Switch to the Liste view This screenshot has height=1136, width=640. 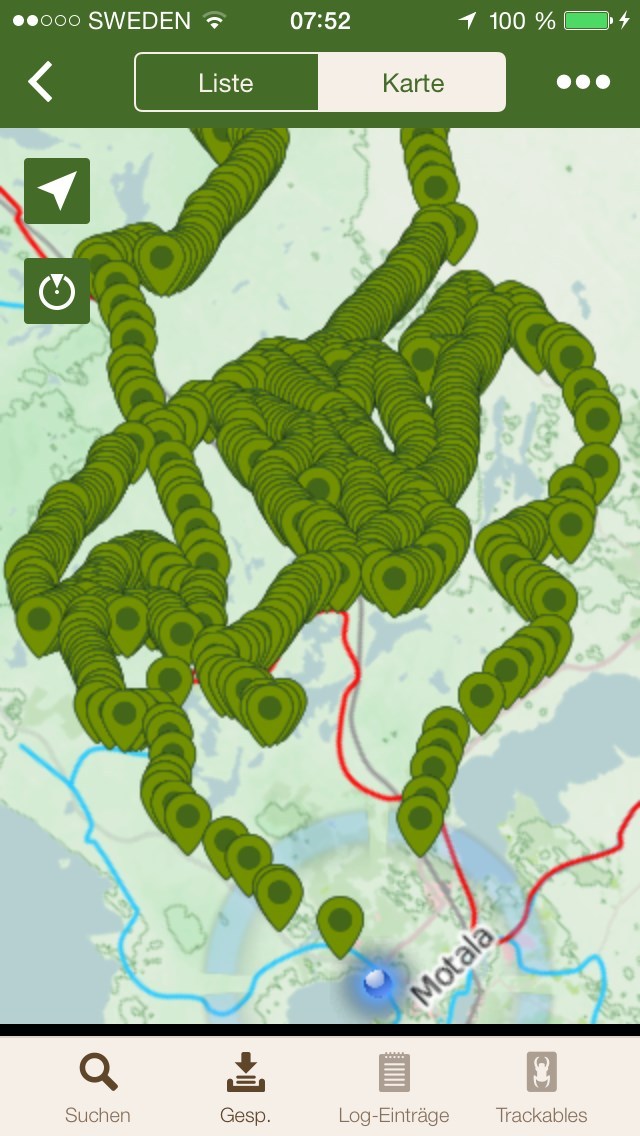click(227, 82)
